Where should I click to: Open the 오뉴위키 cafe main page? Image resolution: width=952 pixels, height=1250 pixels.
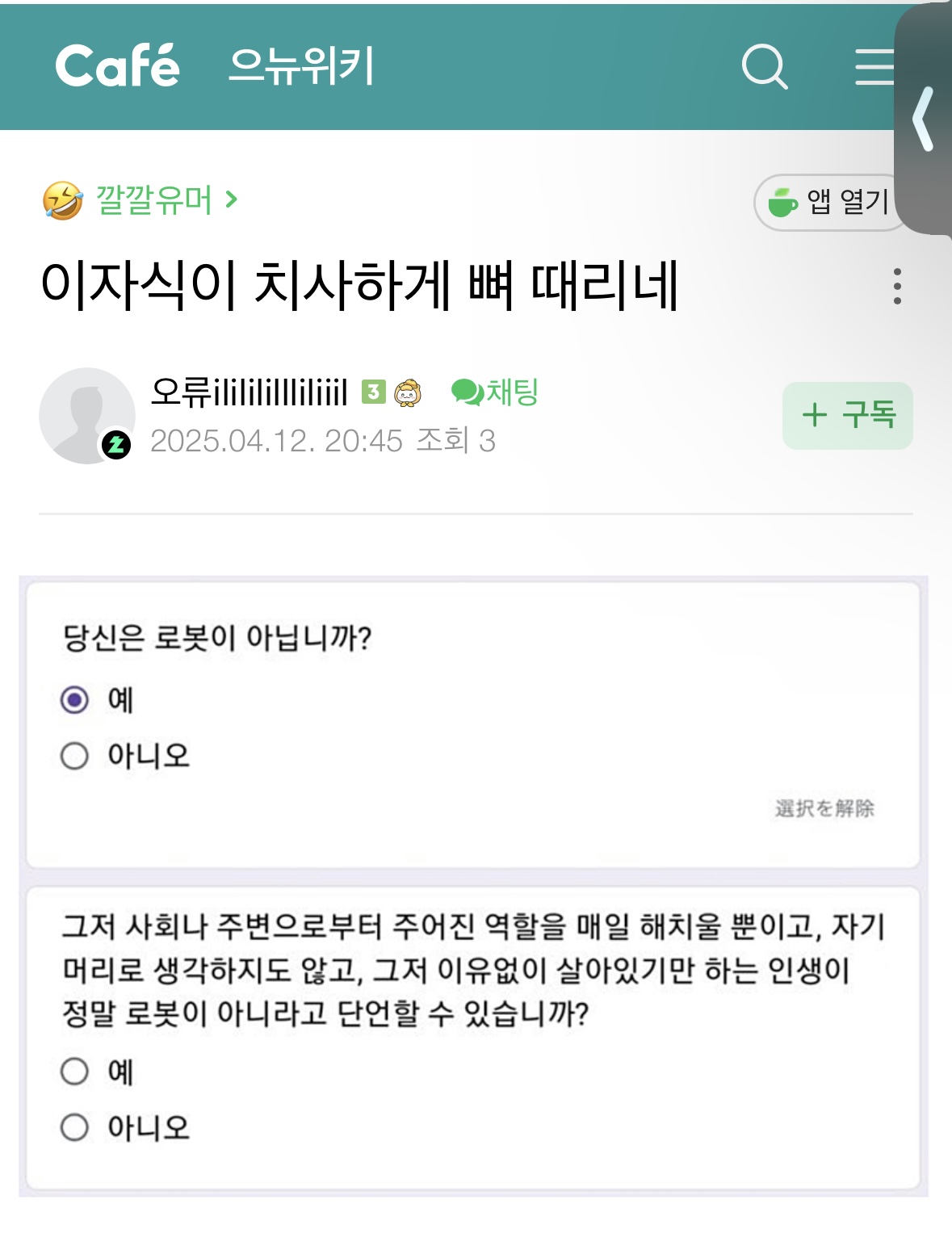tap(301, 66)
